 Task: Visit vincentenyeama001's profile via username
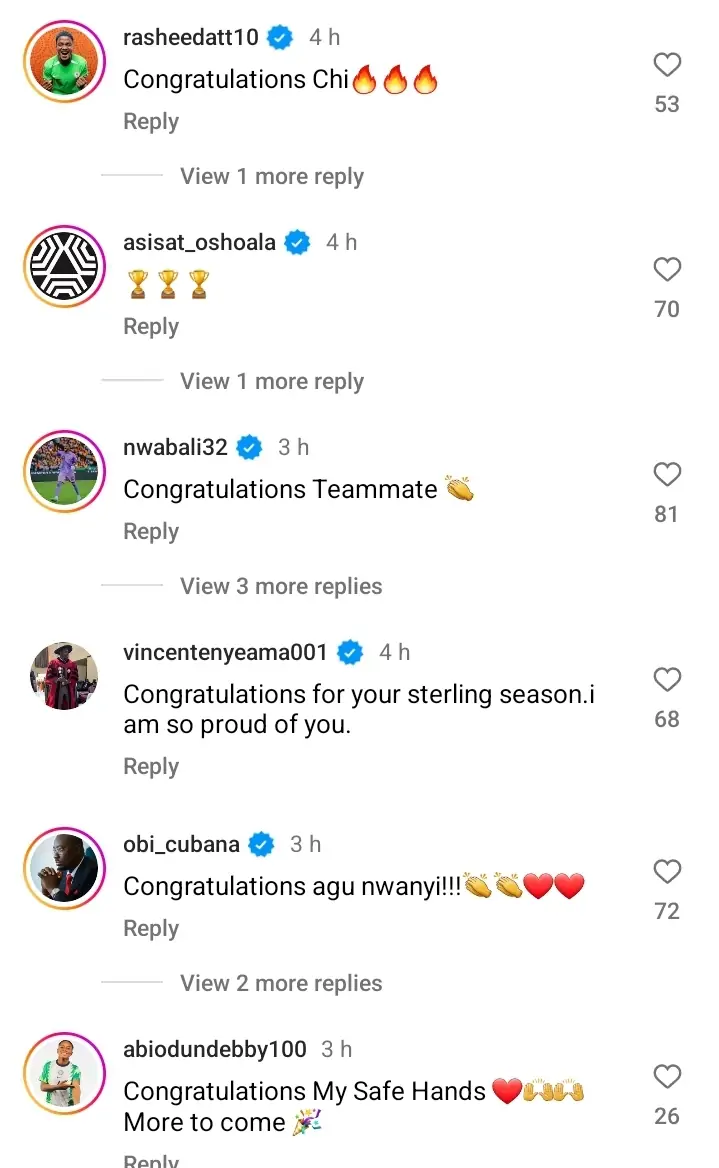click(x=225, y=653)
